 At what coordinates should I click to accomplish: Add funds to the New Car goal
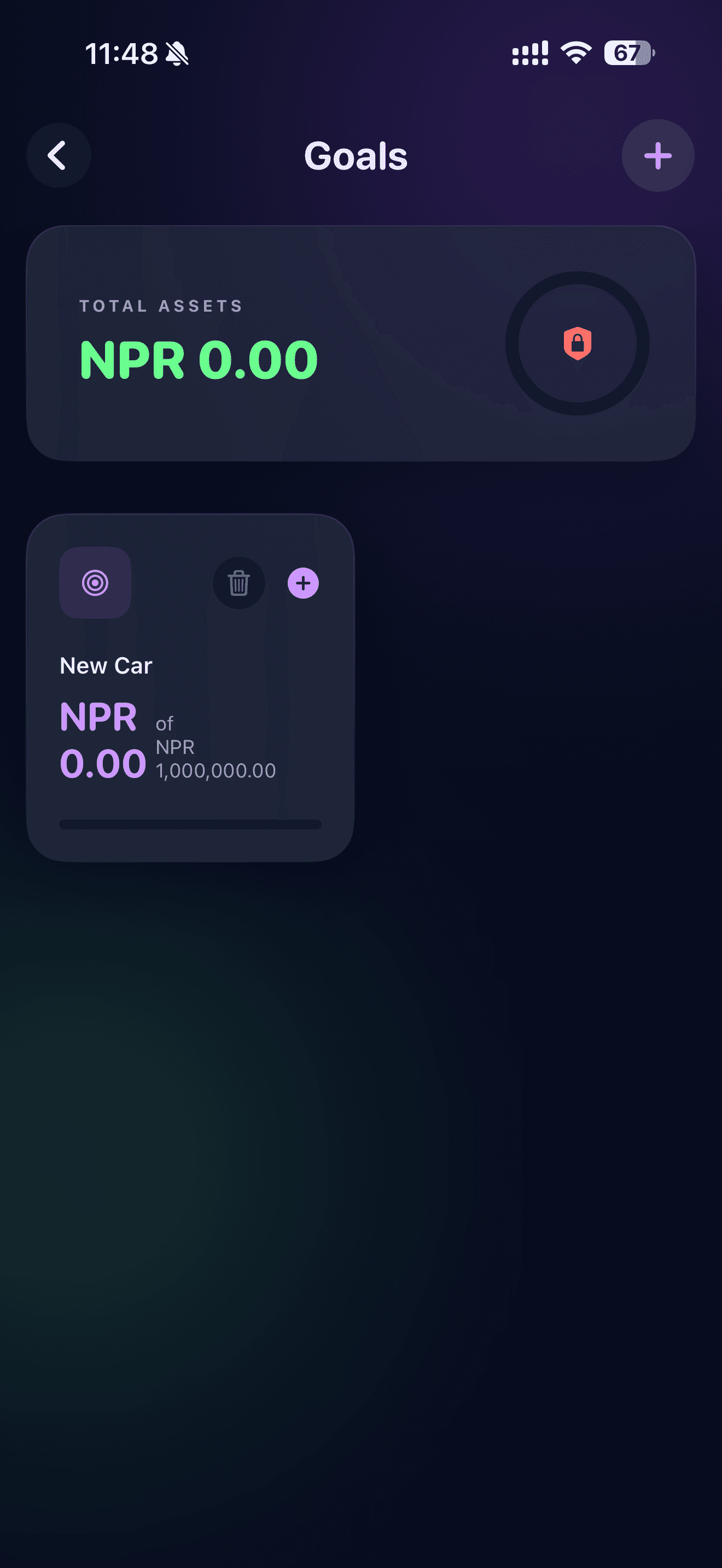[x=302, y=583]
